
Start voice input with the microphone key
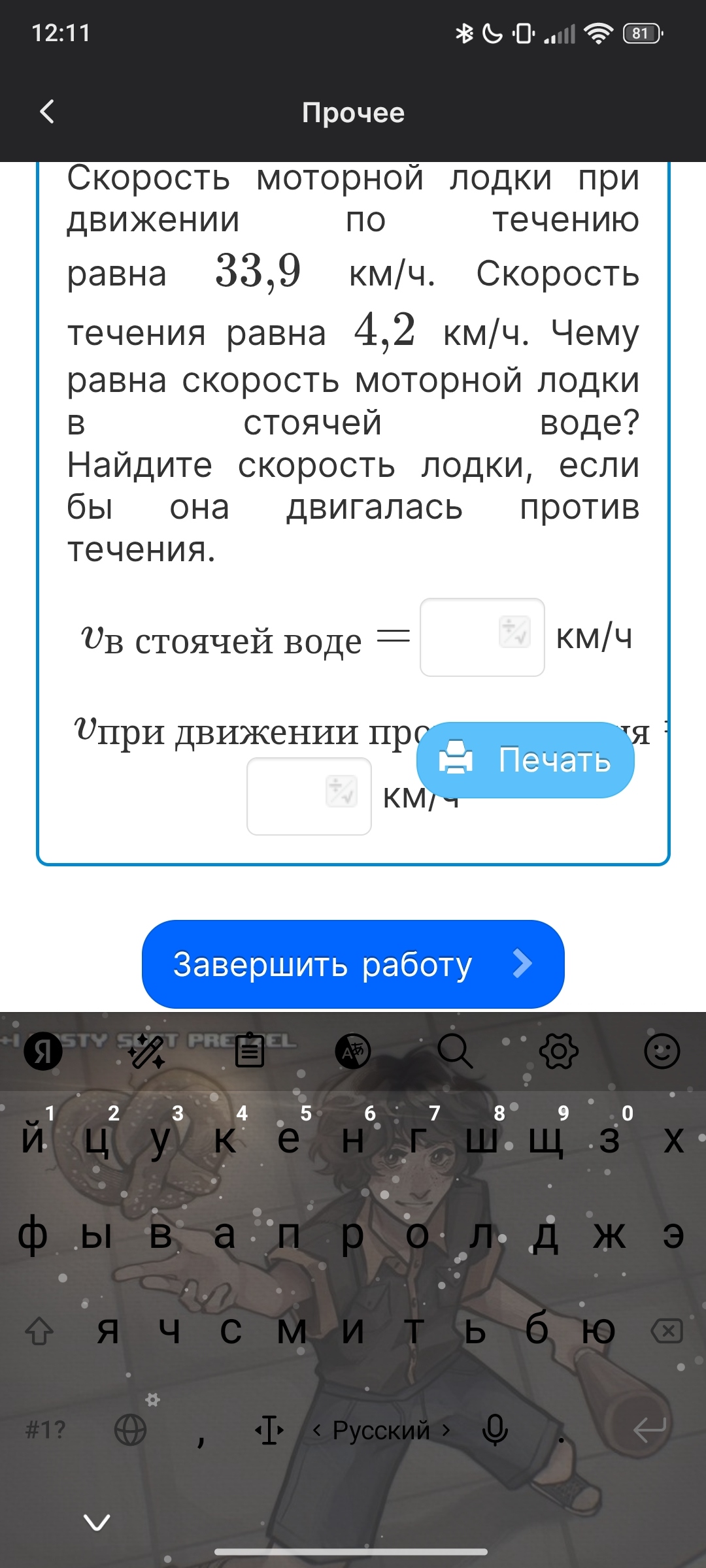(x=495, y=1430)
